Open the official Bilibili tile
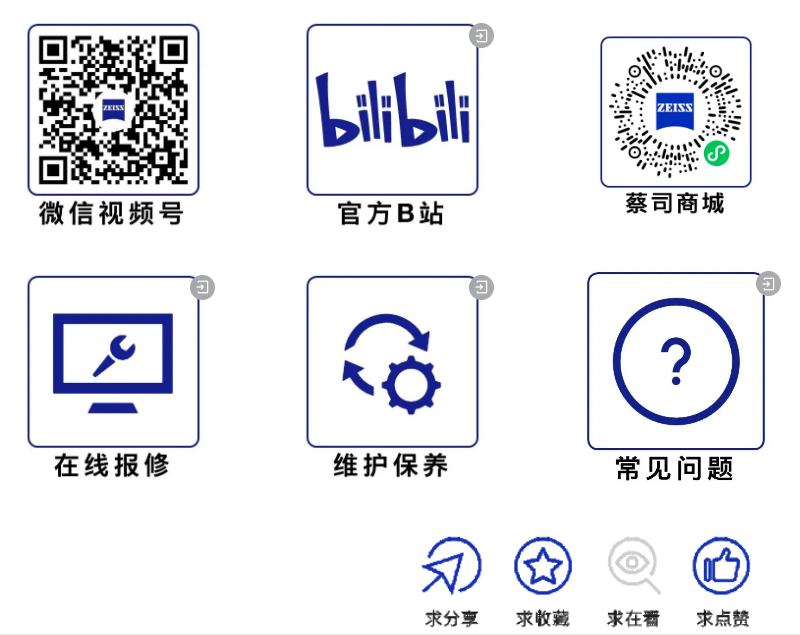The height and width of the screenshot is (635, 800). pos(392,110)
